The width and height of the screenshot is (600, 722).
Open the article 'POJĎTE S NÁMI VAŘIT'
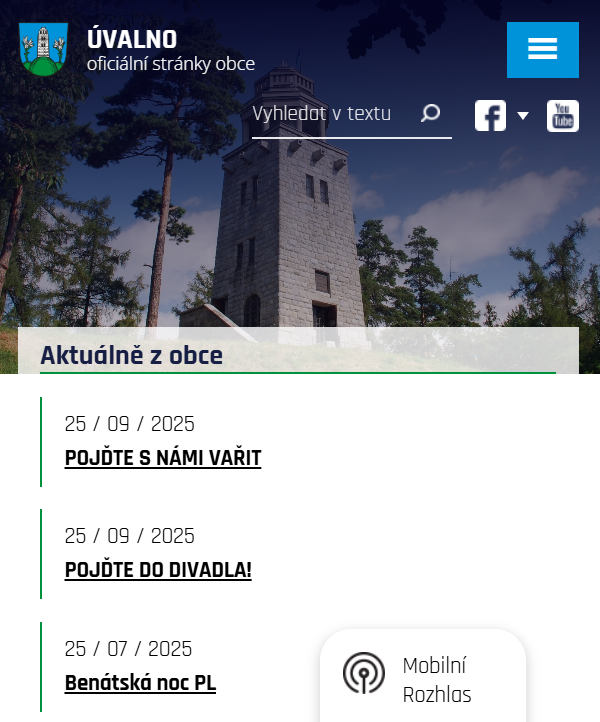(x=163, y=458)
